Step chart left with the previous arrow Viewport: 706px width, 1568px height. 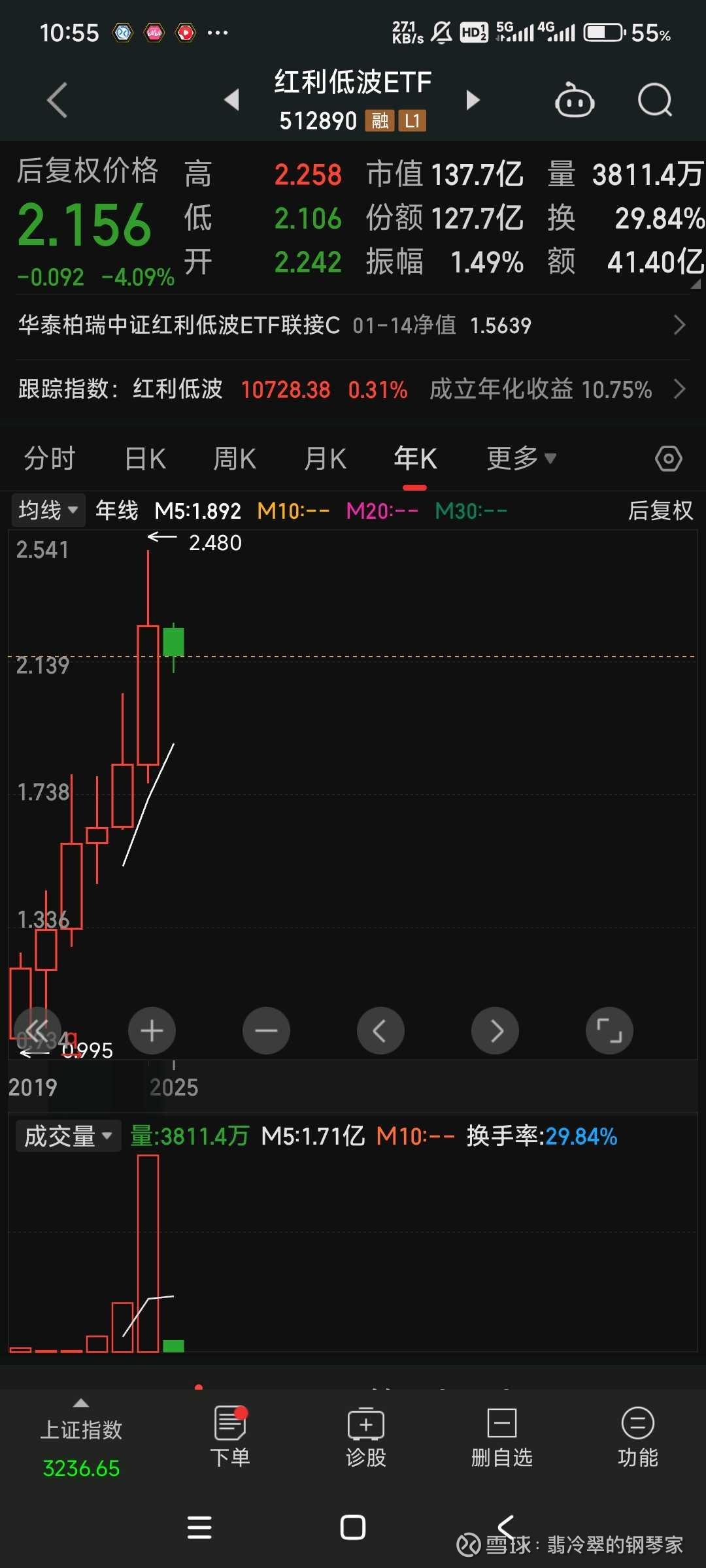[x=380, y=1030]
